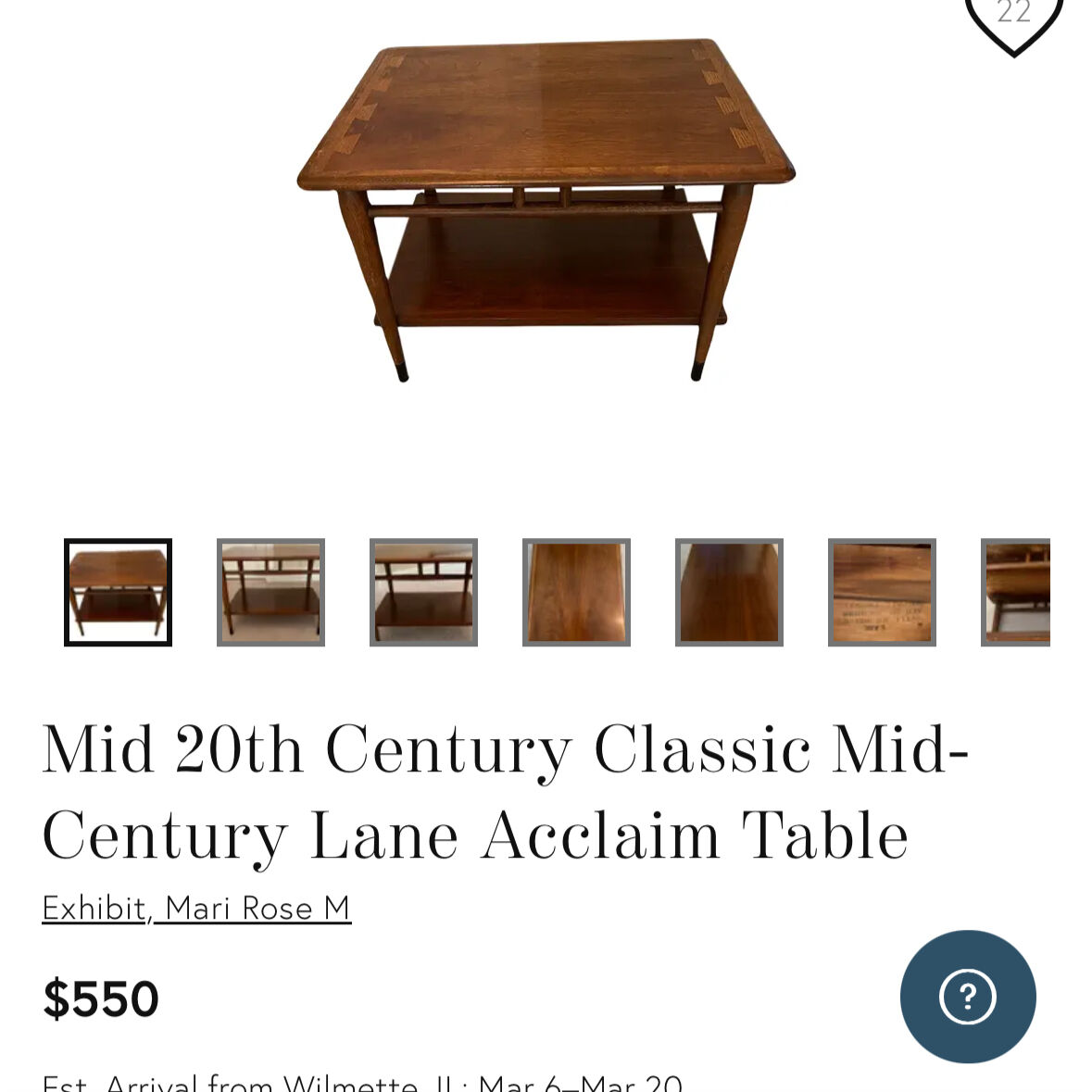View the second thumbnail showing the table front

click(x=270, y=593)
